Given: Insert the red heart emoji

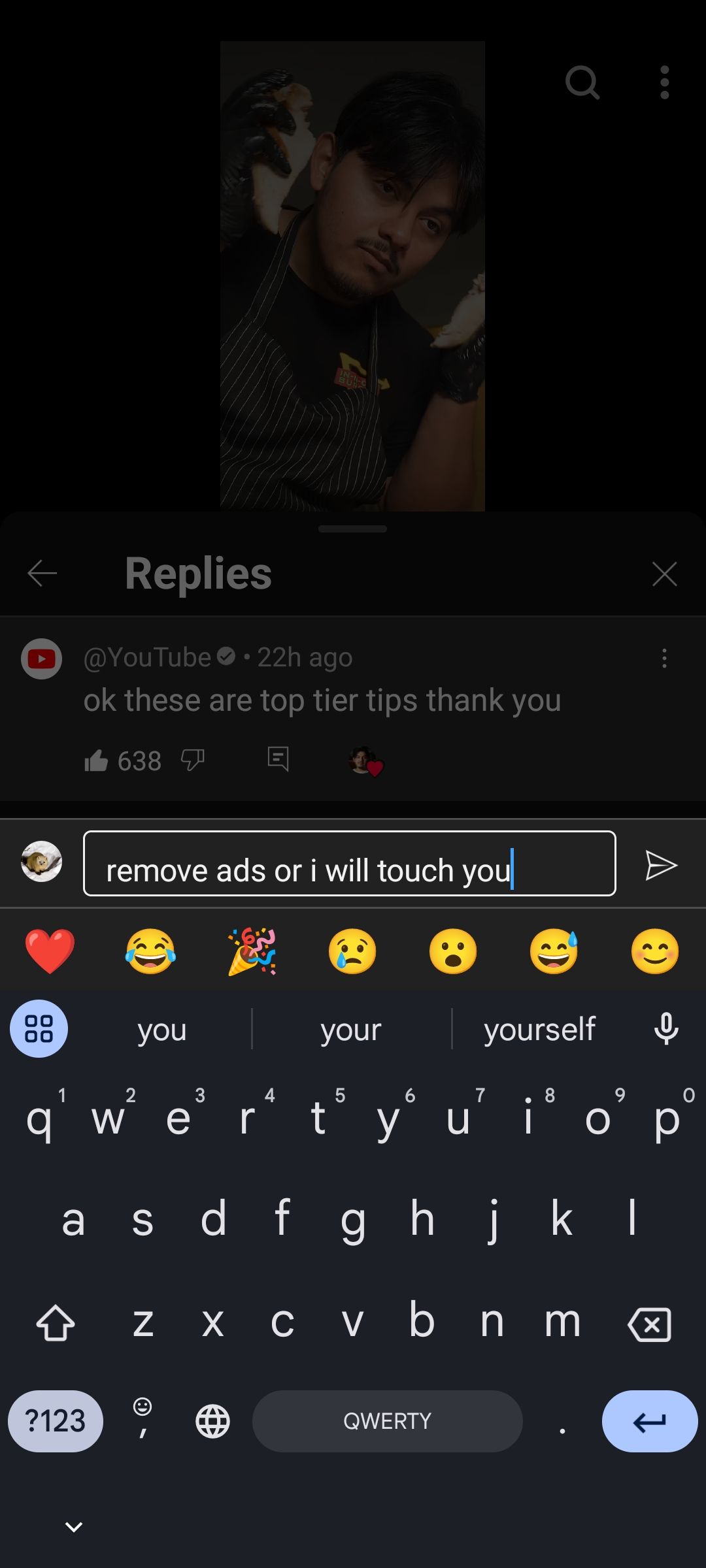Looking at the screenshot, I should (50, 951).
